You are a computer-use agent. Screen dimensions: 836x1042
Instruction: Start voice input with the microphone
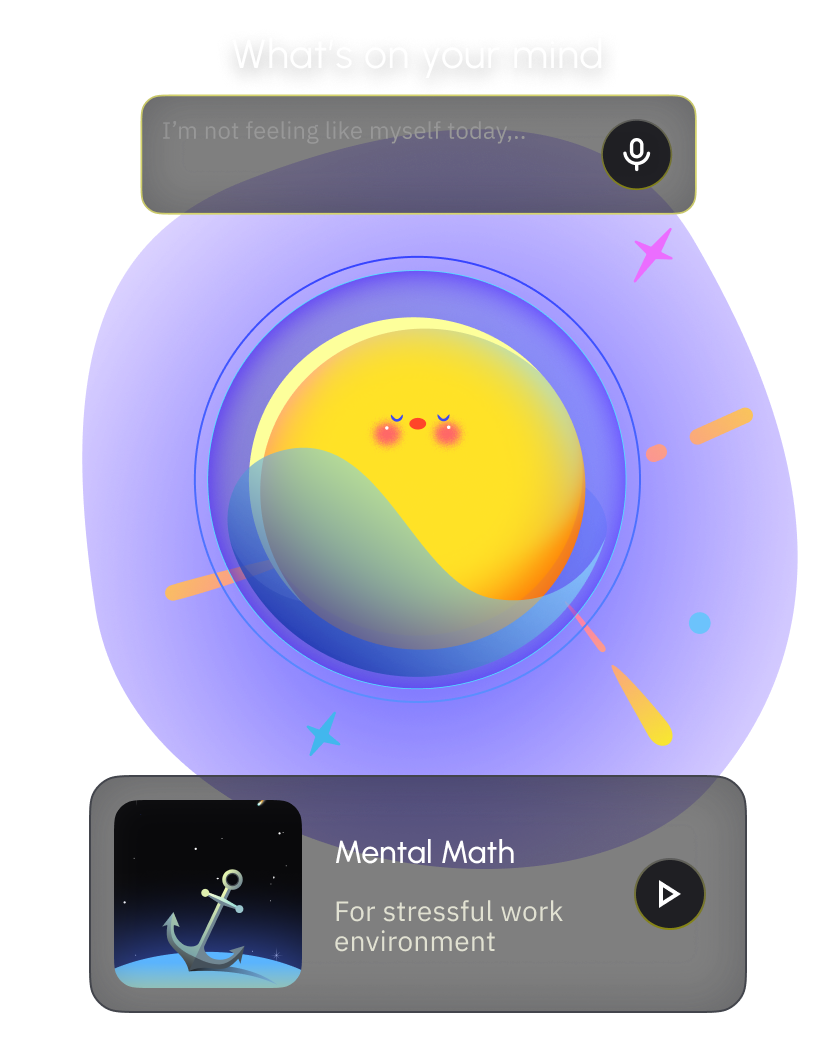point(636,155)
